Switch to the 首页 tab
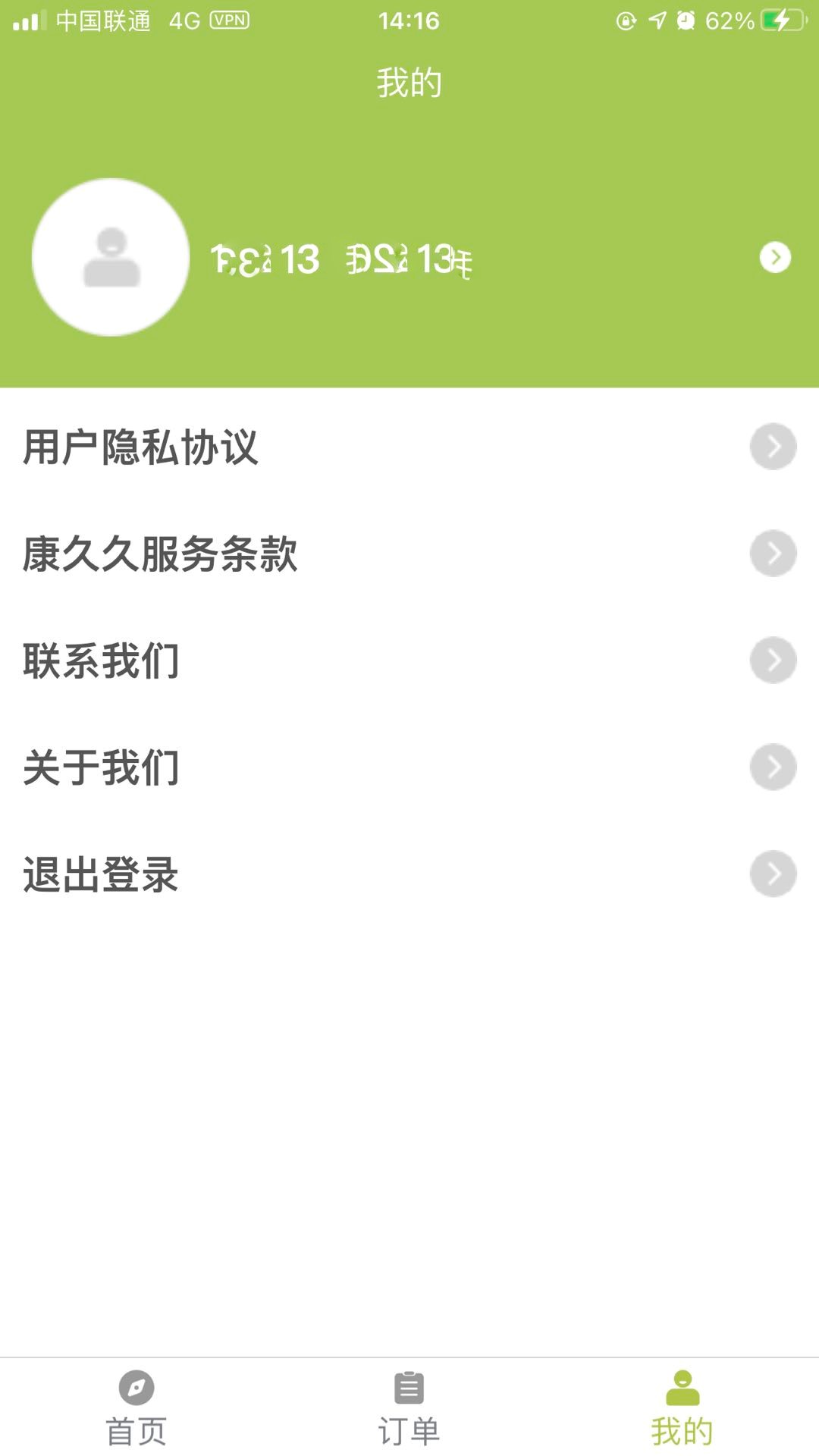 (x=136, y=1408)
